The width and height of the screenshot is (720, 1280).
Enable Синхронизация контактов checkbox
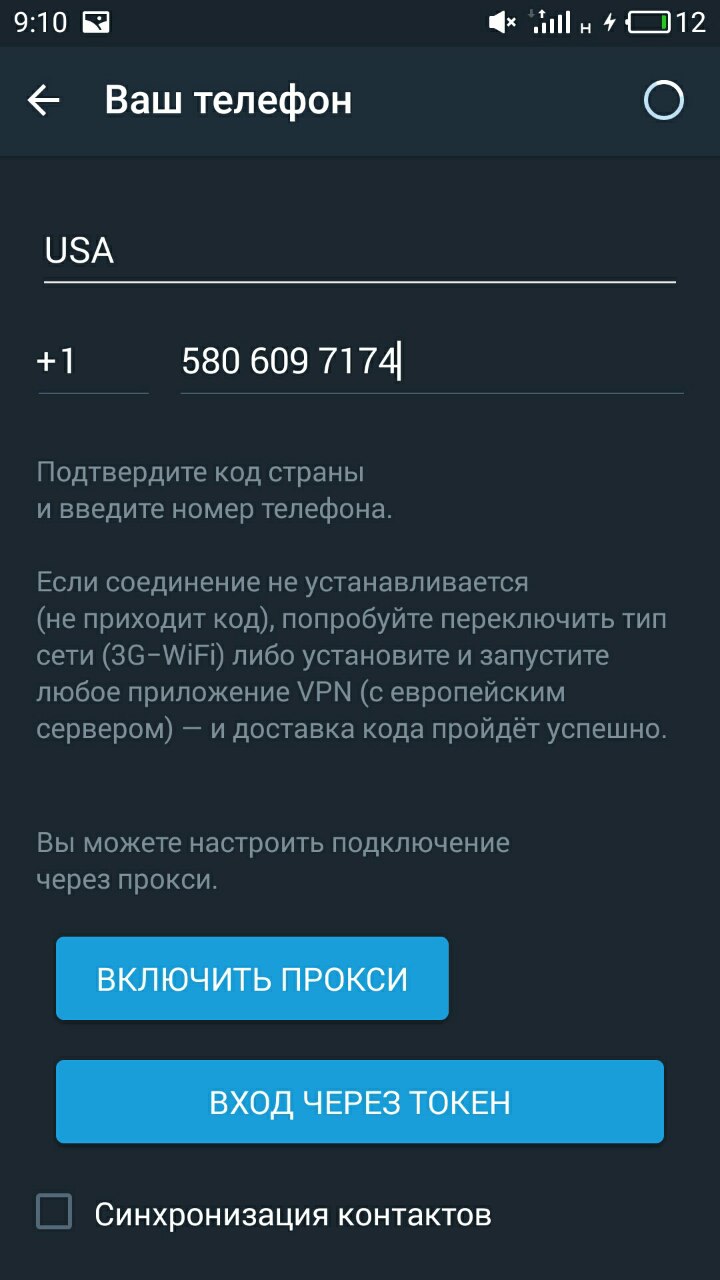click(54, 1214)
